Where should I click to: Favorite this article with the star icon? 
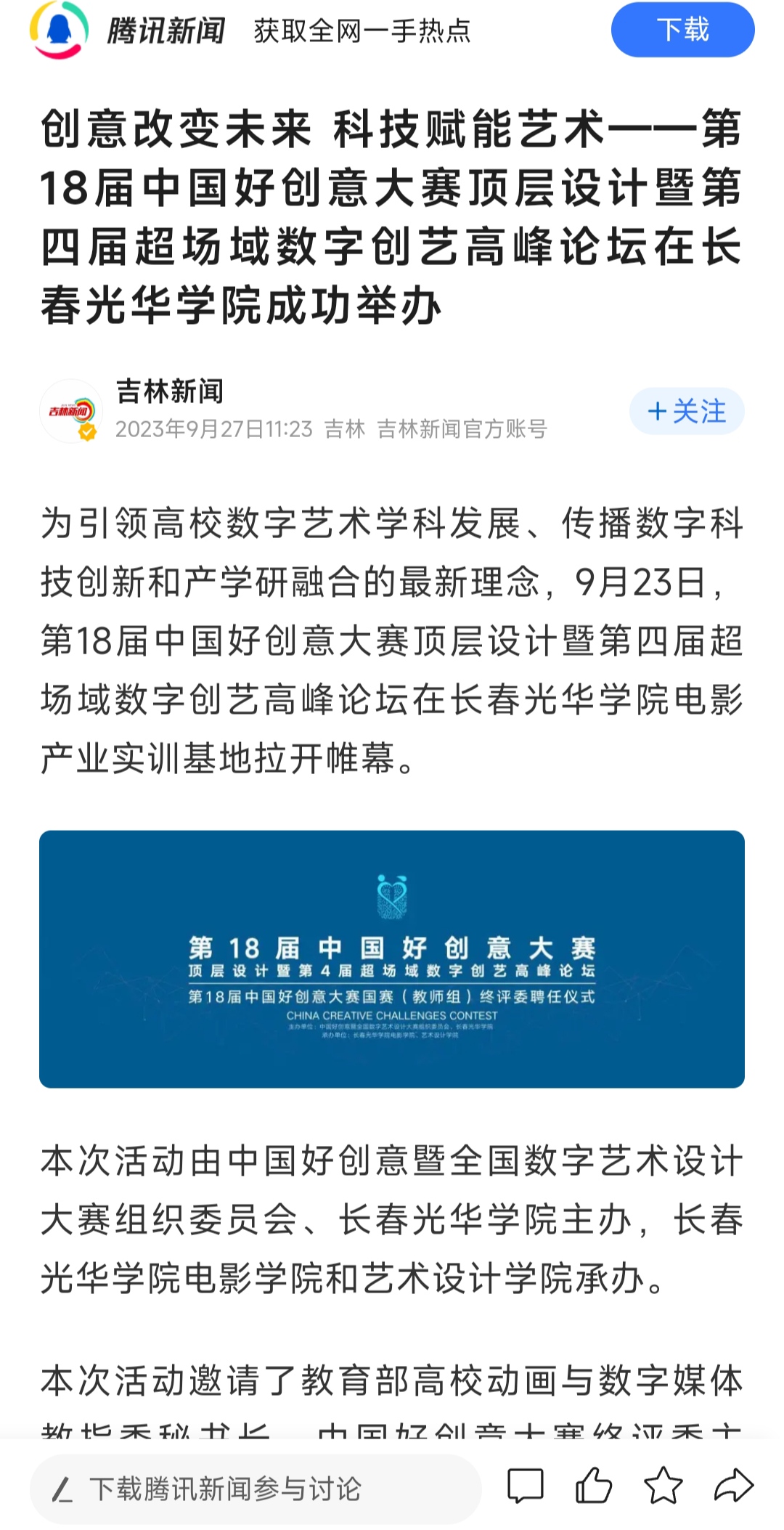click(x=663, y=1486)
